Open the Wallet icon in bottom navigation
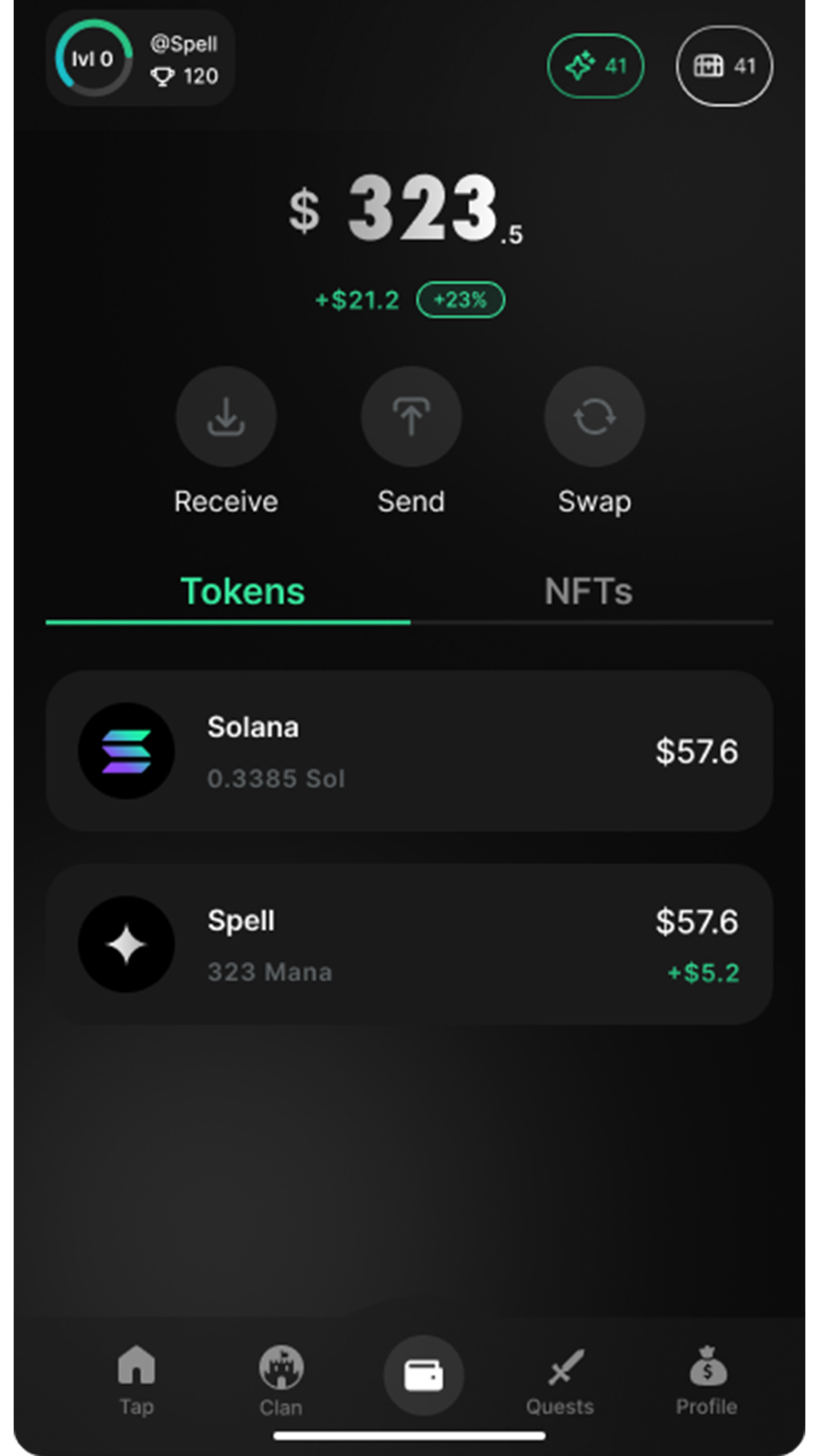Image resolution: width=819 pixels, height=1456 pixels. (x=423, y=1376)
